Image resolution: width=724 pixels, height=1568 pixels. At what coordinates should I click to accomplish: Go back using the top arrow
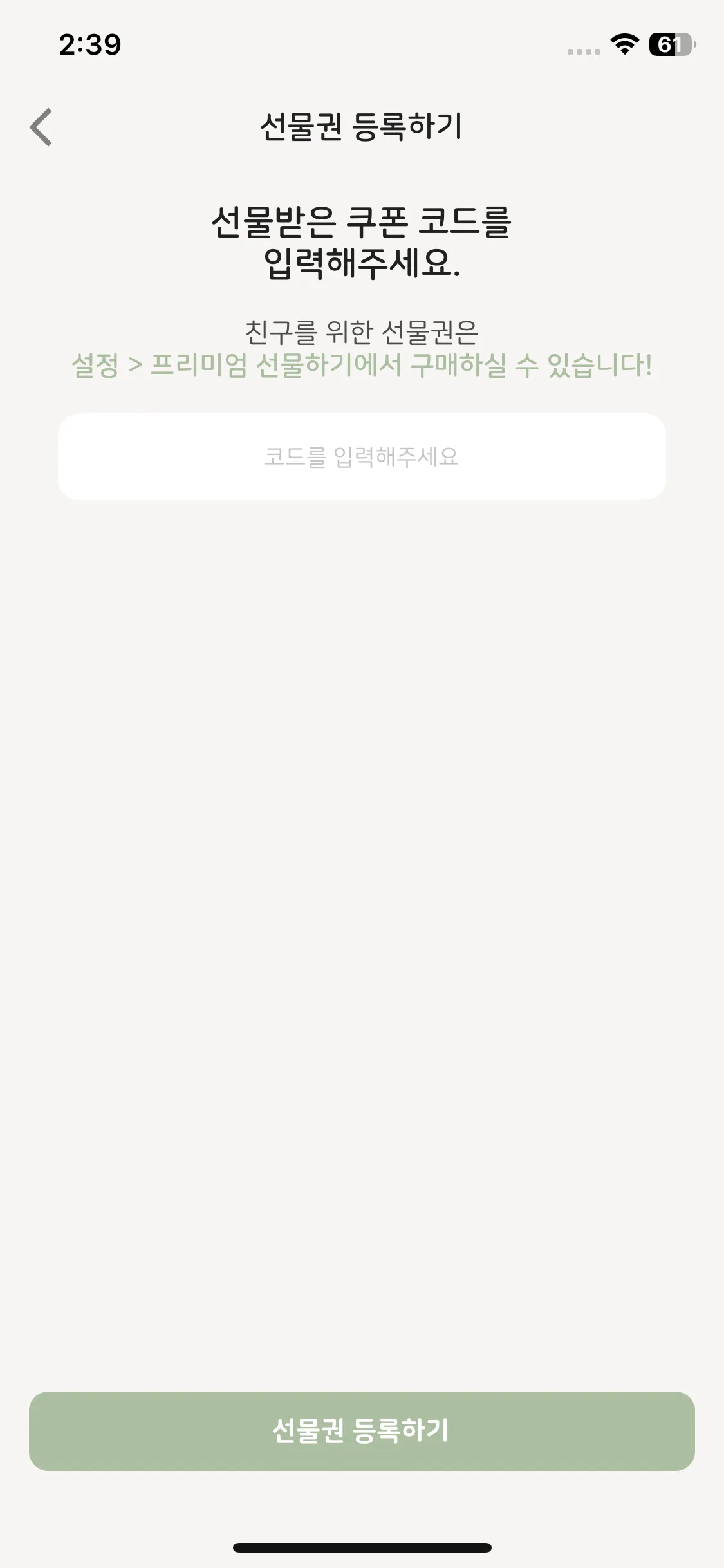point(41,127)
